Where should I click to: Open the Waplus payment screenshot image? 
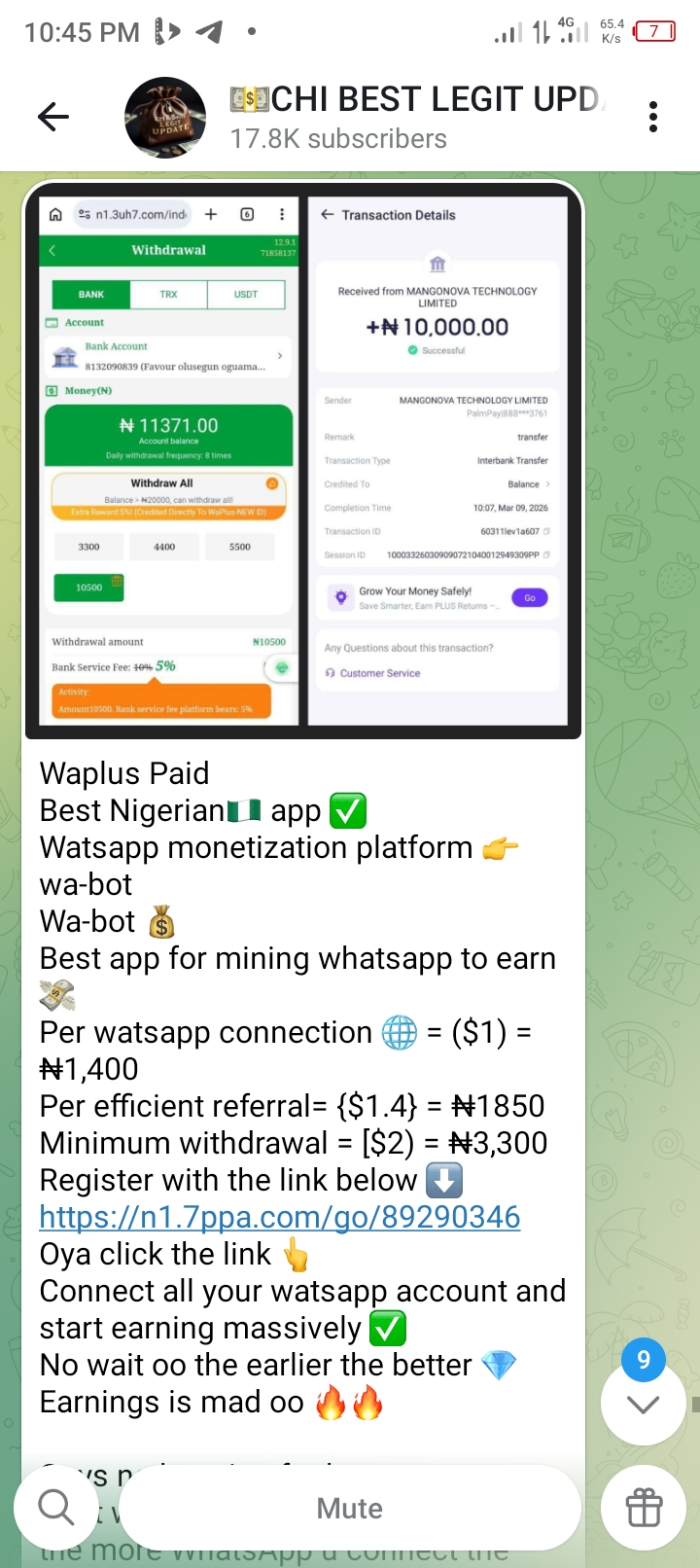tap(303, 459)
